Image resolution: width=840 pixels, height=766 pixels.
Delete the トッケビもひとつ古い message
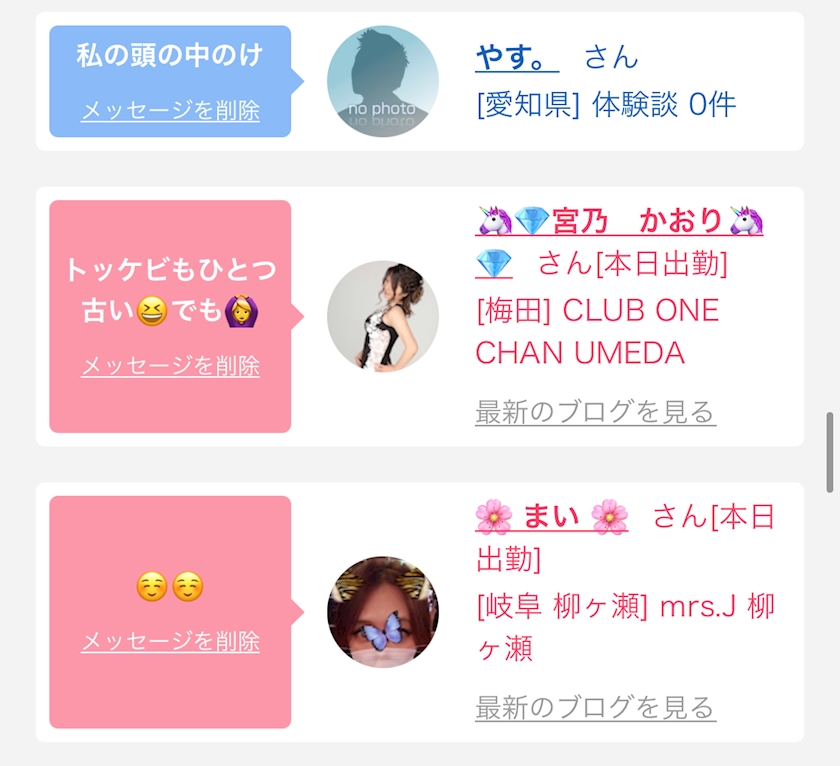point(170,366)
